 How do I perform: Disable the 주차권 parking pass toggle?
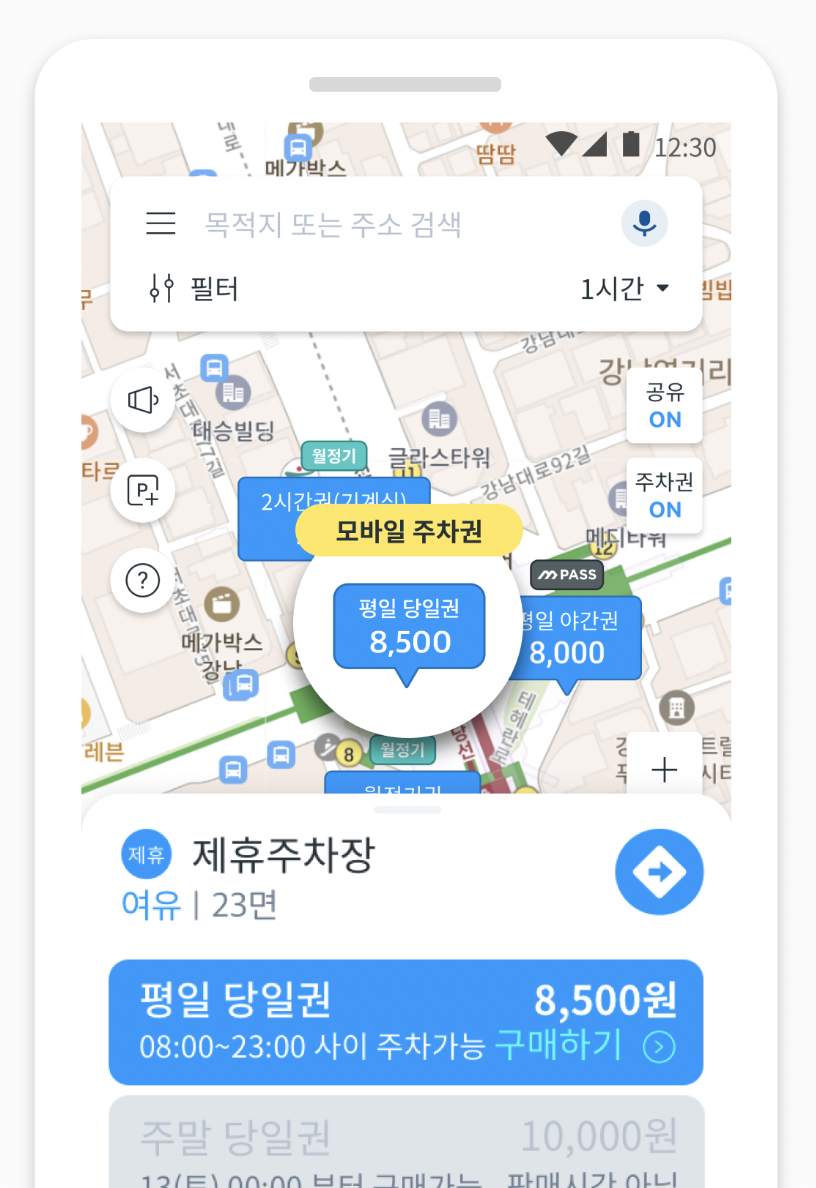tap(664, 496)
